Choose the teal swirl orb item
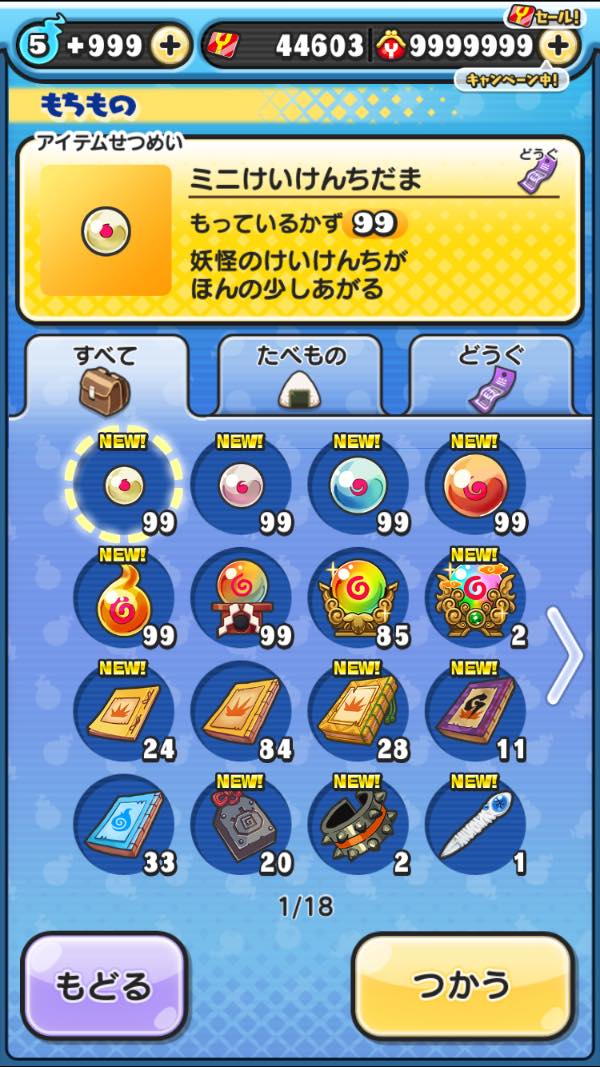 click(358, 486)
